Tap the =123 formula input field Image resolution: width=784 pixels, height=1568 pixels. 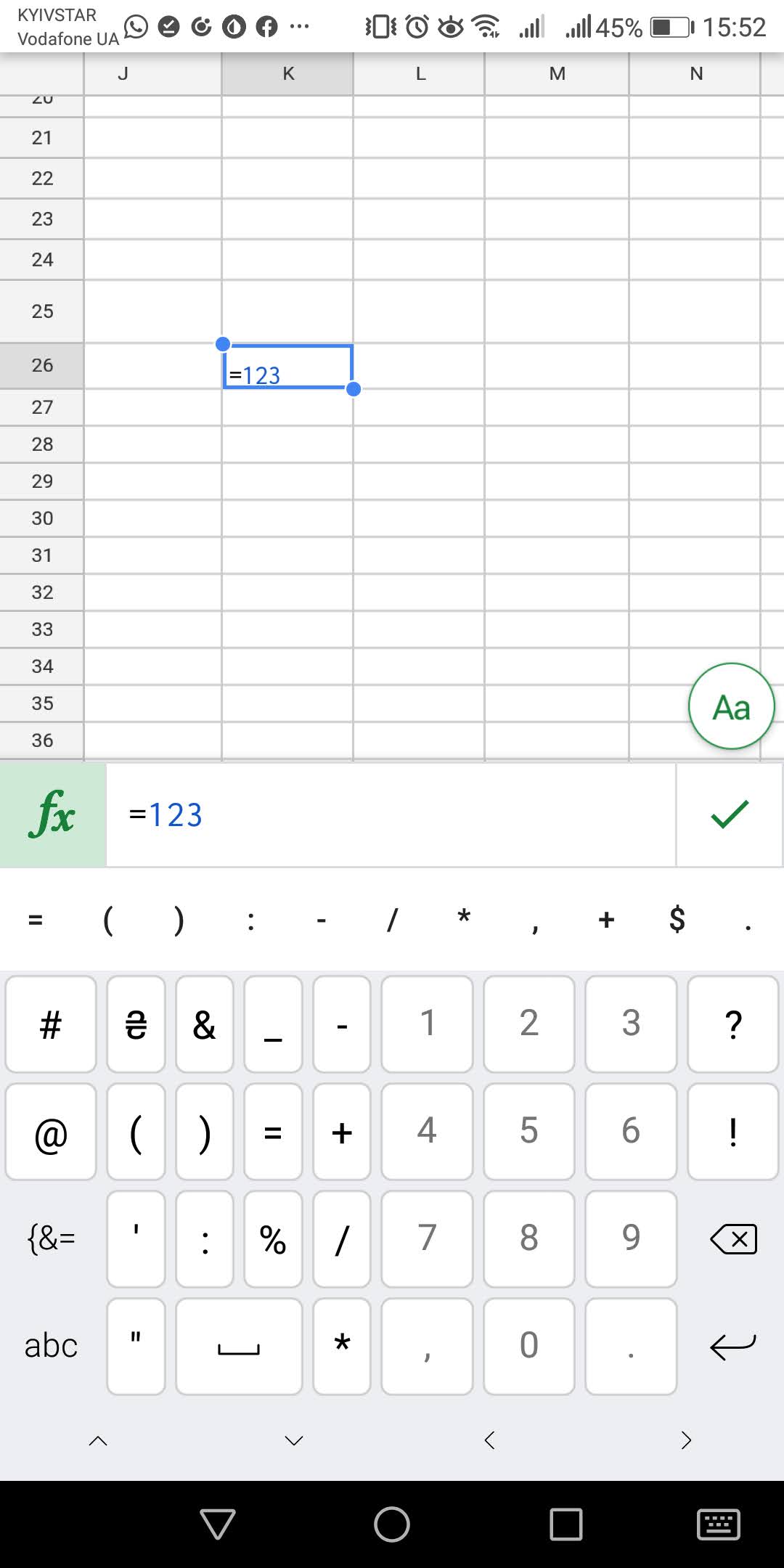(x=391, y=814)
